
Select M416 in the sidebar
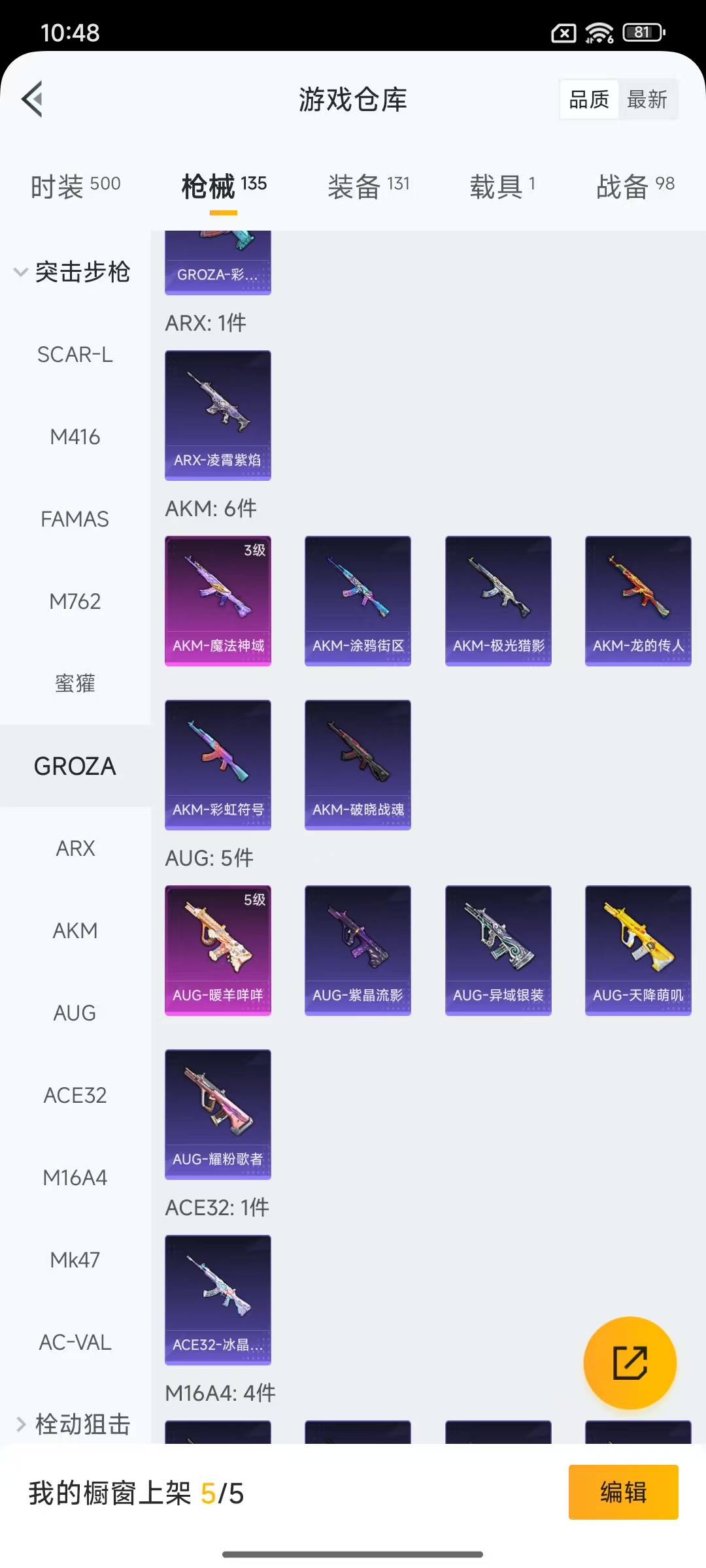tap(75, 436)
